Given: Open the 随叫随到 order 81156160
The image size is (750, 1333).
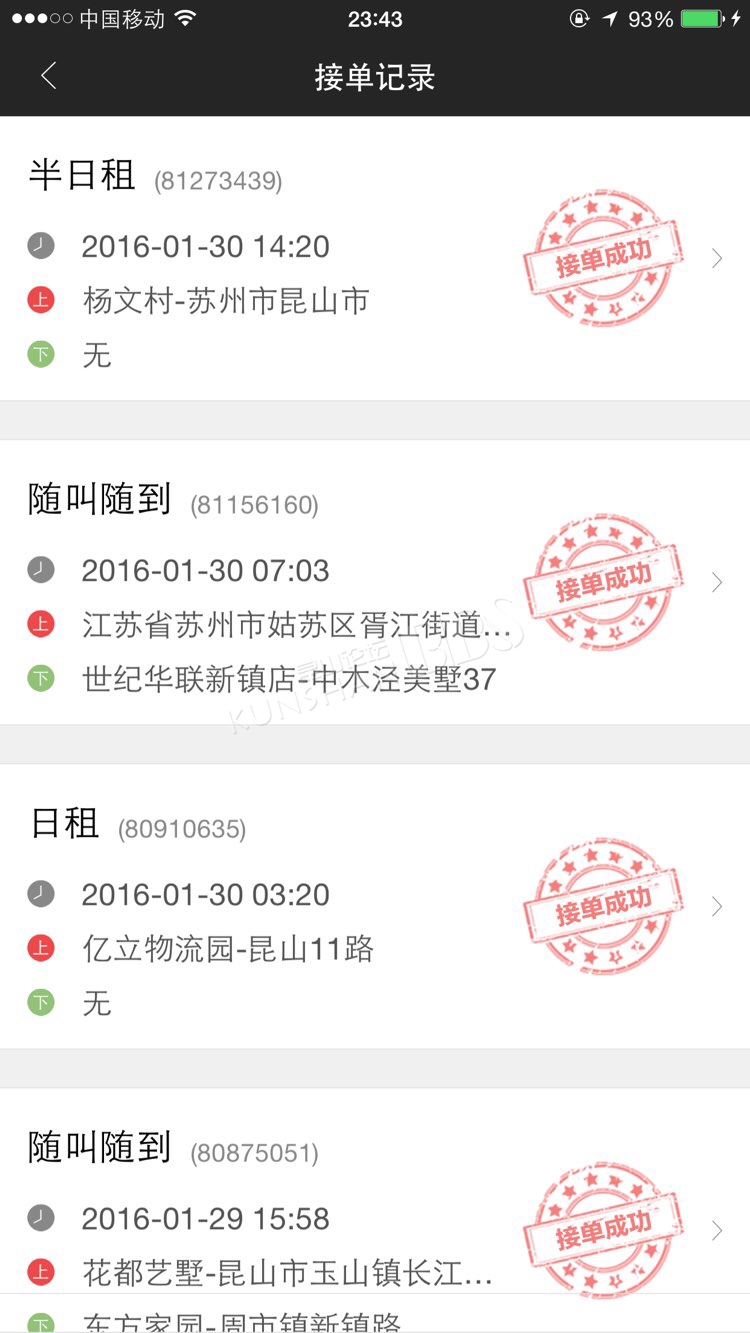Looking at the screenshot, I should [375, 583].
